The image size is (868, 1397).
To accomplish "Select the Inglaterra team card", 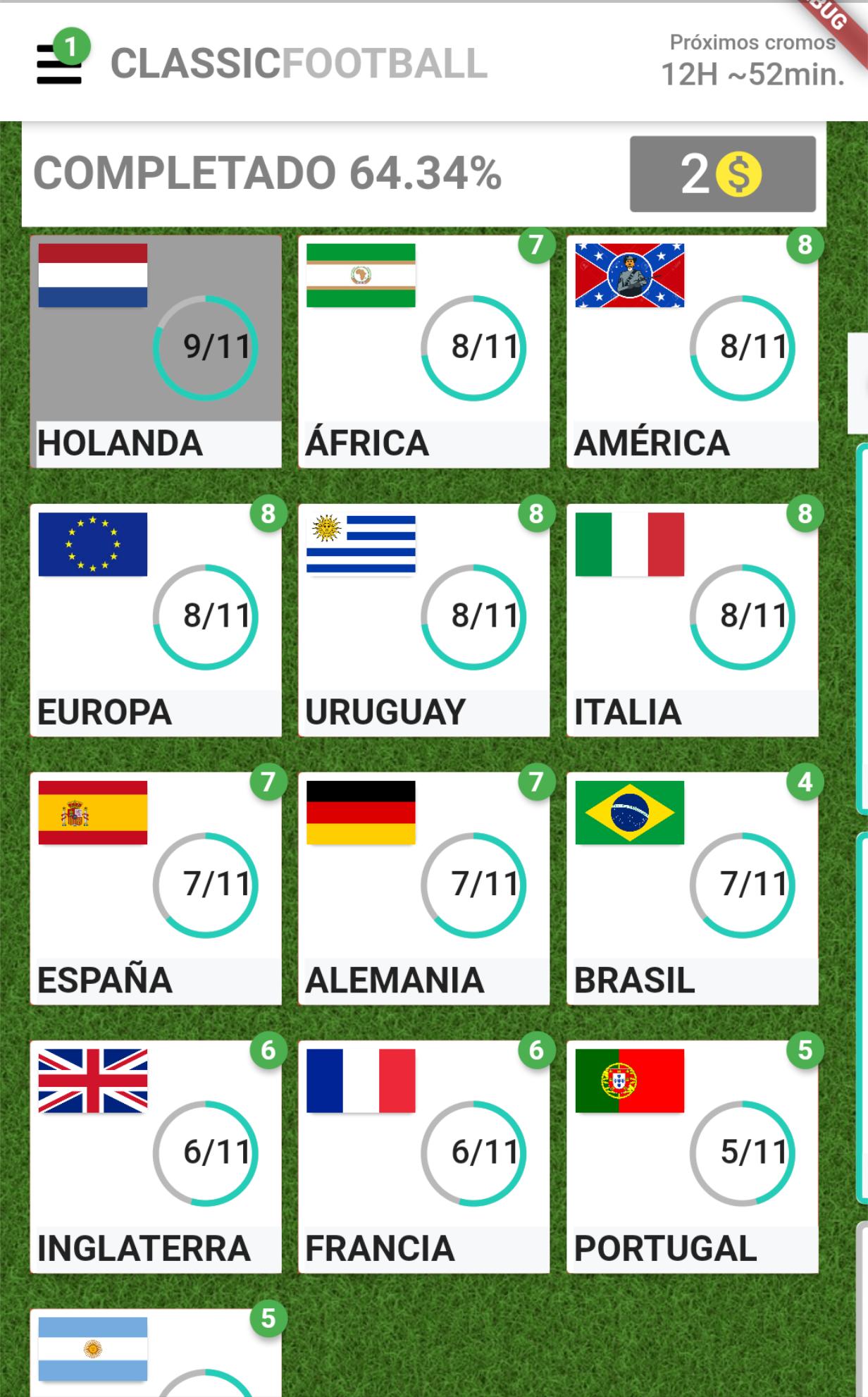I will point(156,1157).
